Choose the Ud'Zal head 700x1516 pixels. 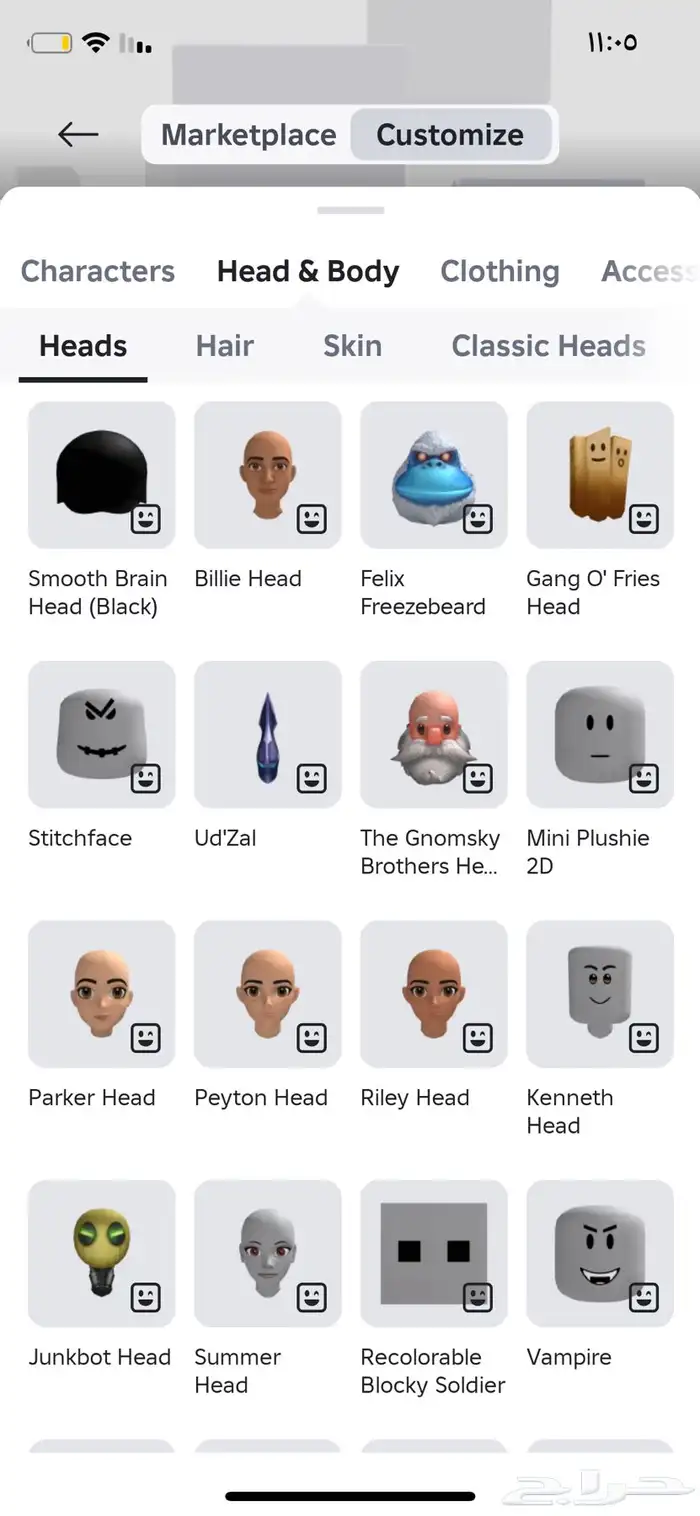(267, 735)
